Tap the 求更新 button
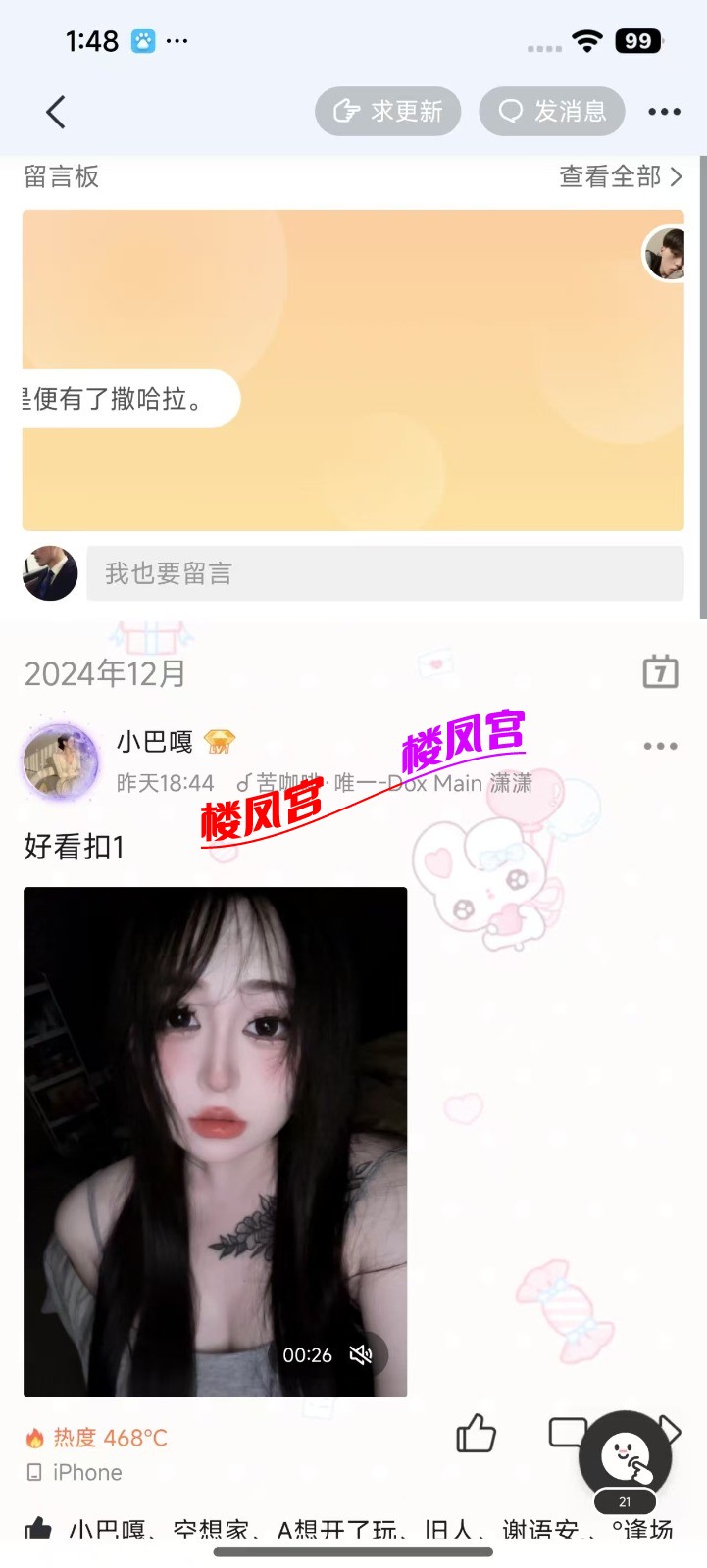 [x=388, y=111]
